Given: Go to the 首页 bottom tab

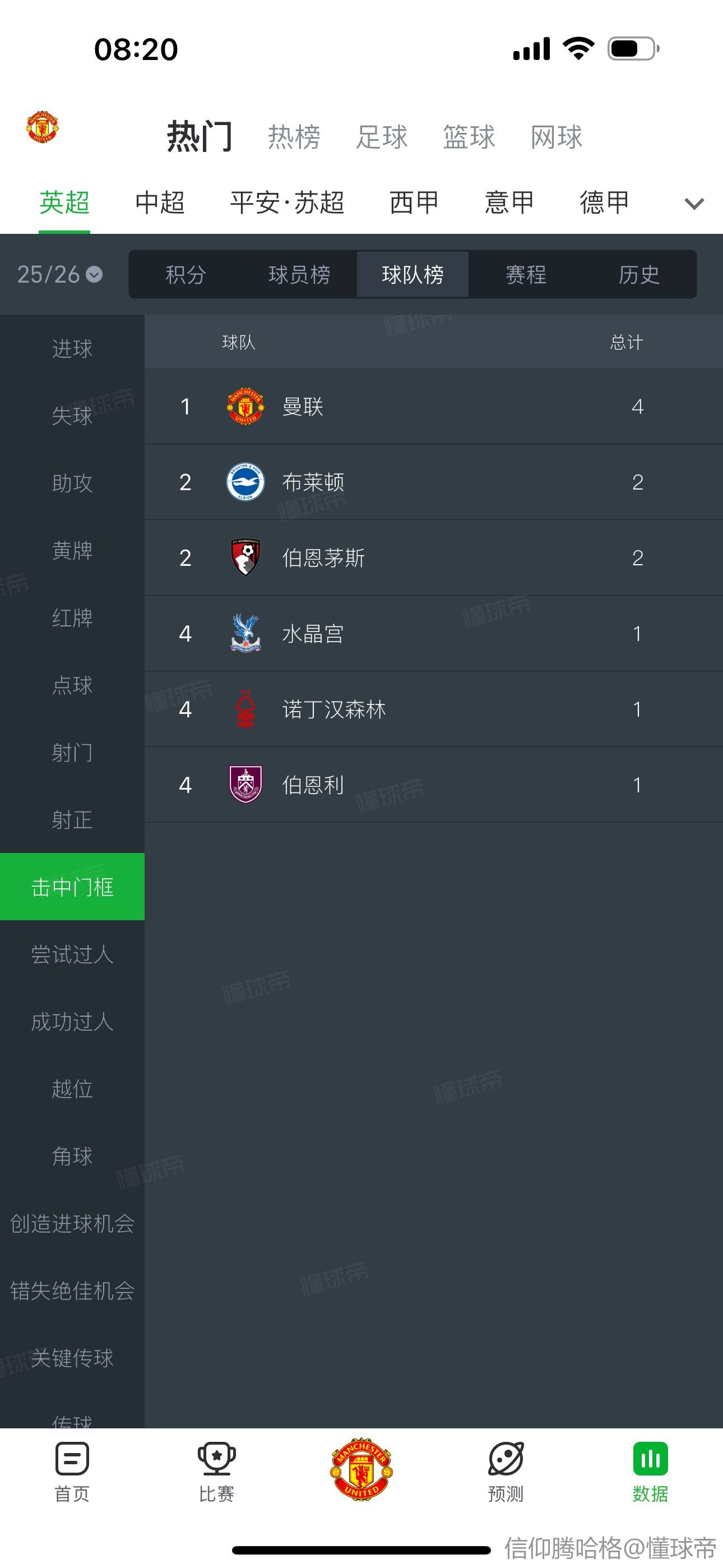Looking at the screenshot, I should point(72,1472).
